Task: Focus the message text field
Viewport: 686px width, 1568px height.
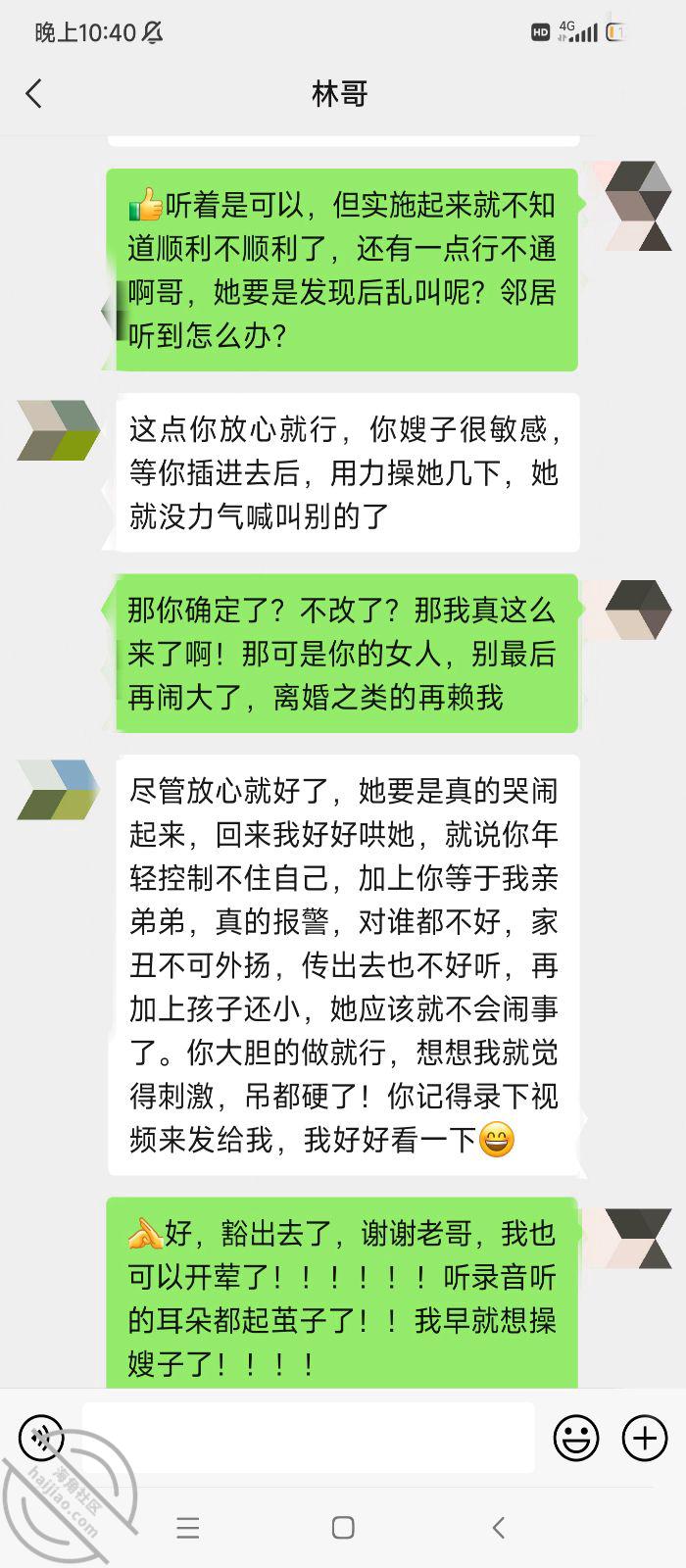Action: coord(308,1438)
